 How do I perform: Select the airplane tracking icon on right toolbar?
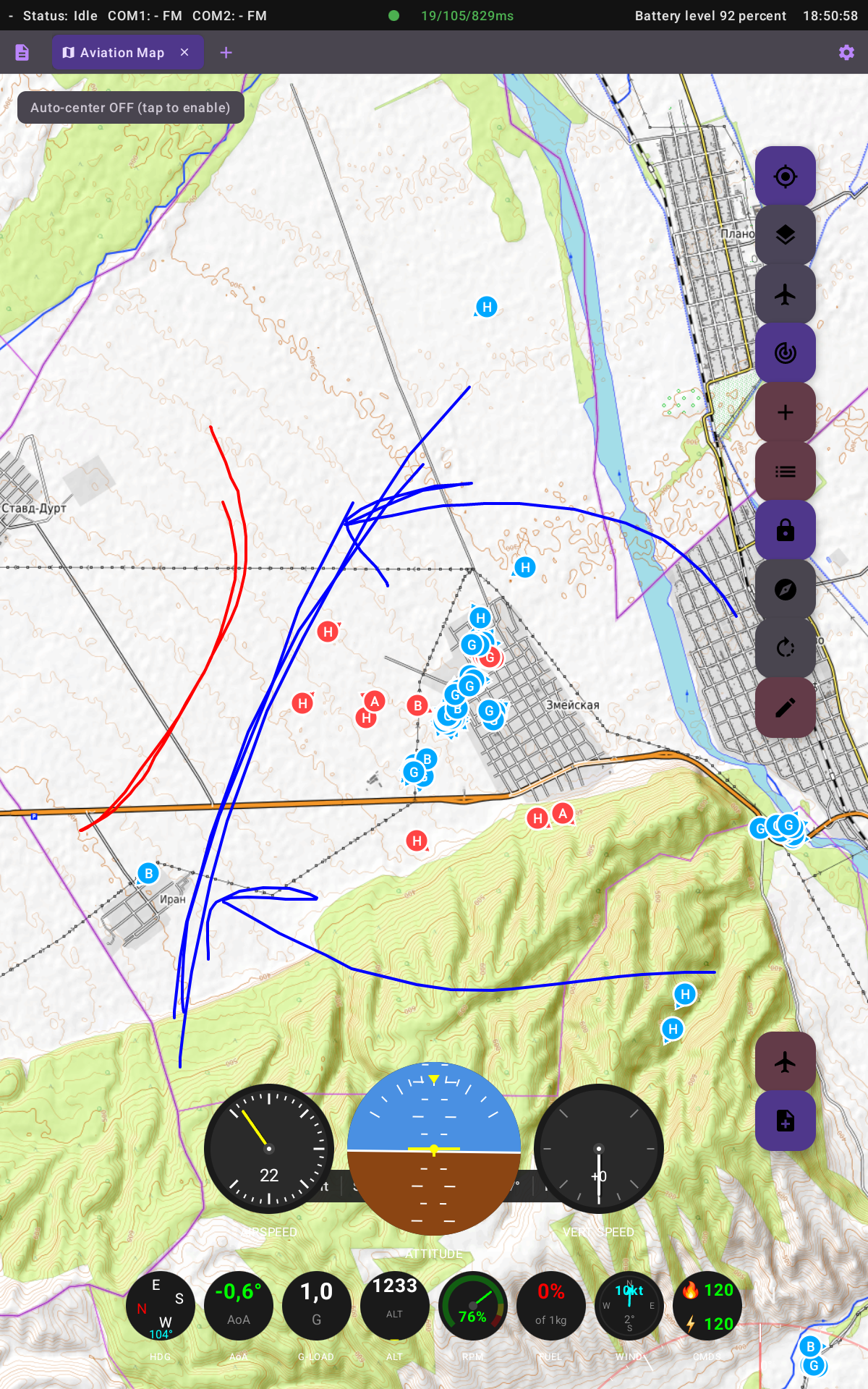[x=786, y=294]
